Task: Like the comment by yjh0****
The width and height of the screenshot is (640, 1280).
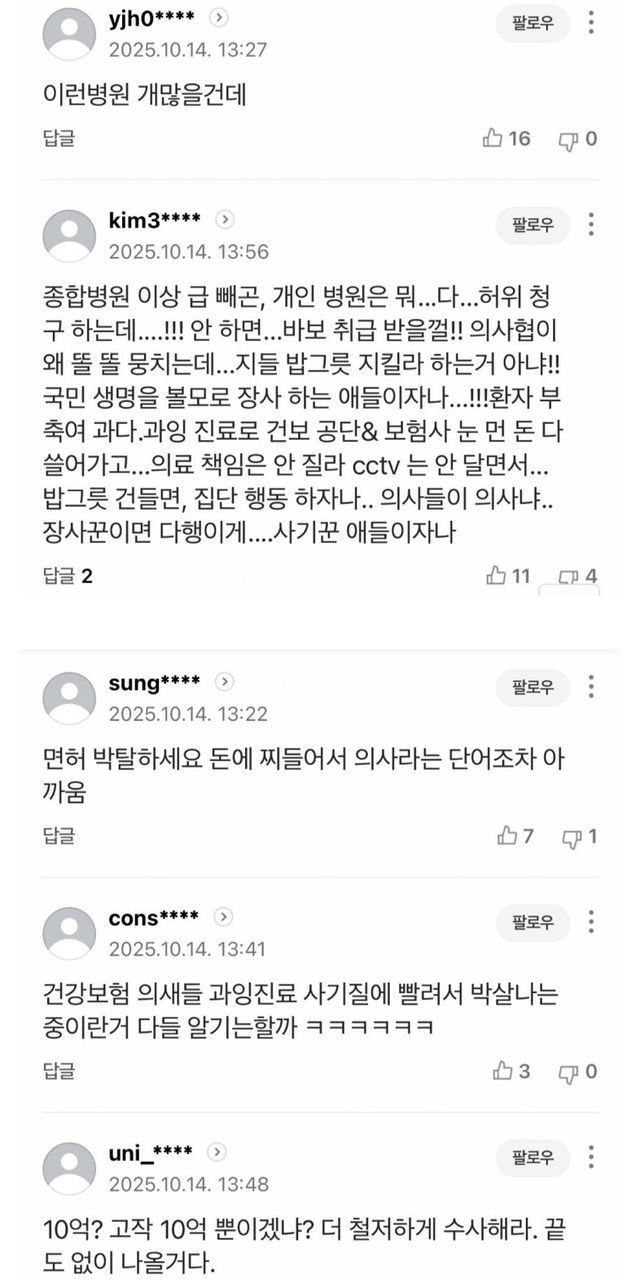Action: (506, 138)
